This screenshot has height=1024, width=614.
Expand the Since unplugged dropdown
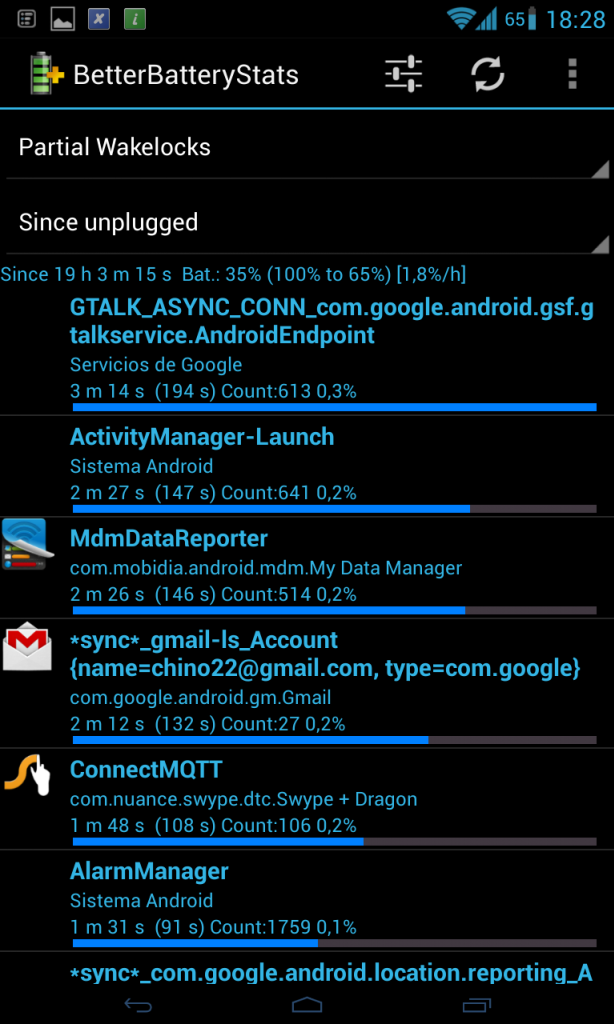[307, 223]
